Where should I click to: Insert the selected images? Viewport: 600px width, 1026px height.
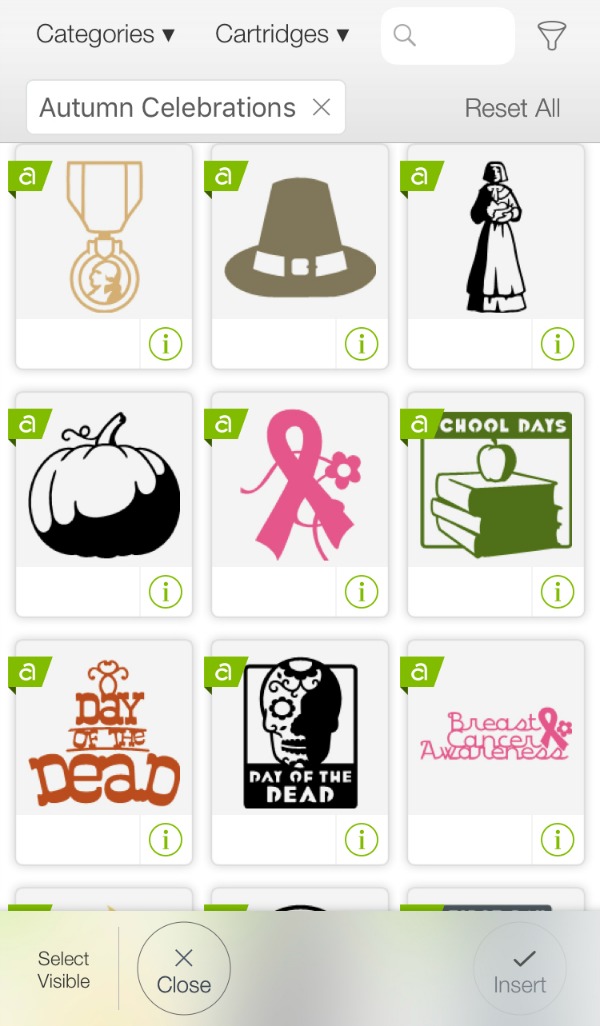pos(520,969)
